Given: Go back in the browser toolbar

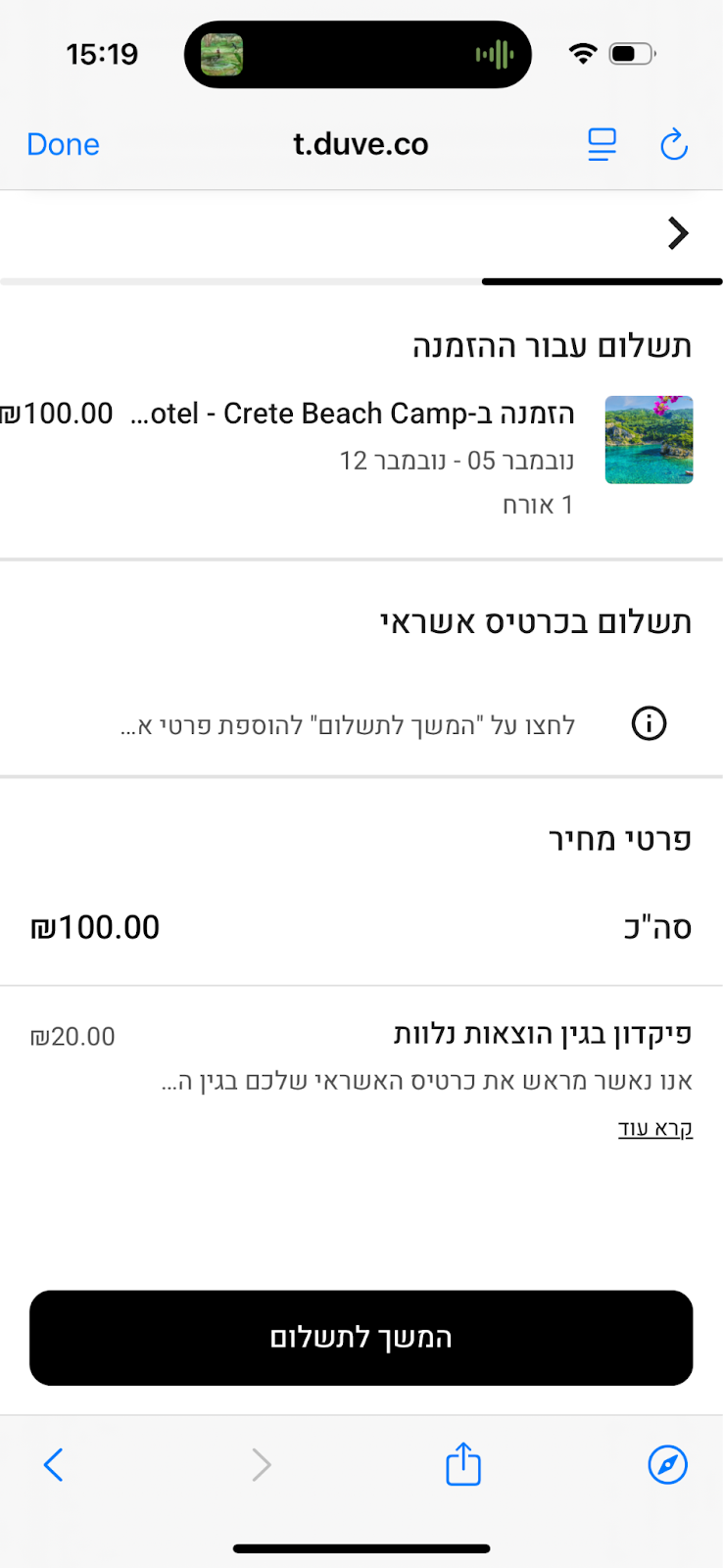Looking at the screenshot, I should point(54,1465).
